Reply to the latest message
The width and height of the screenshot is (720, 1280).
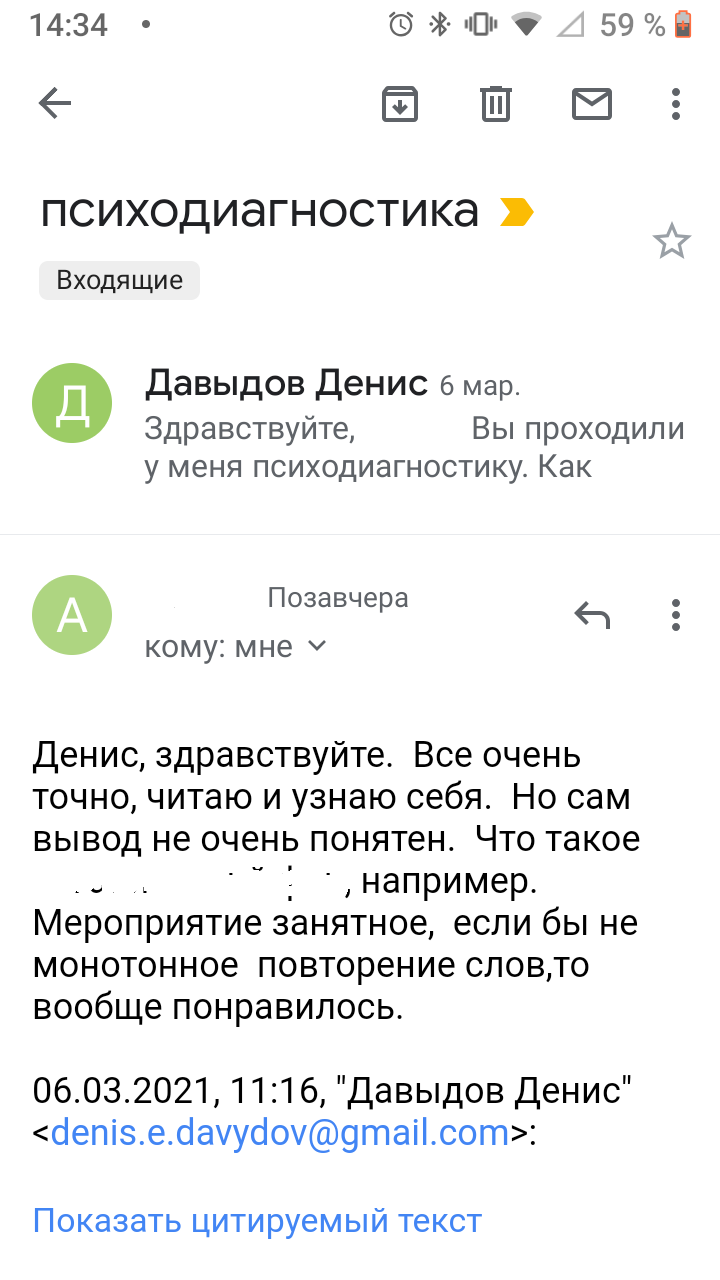click(x=592, y=615)
